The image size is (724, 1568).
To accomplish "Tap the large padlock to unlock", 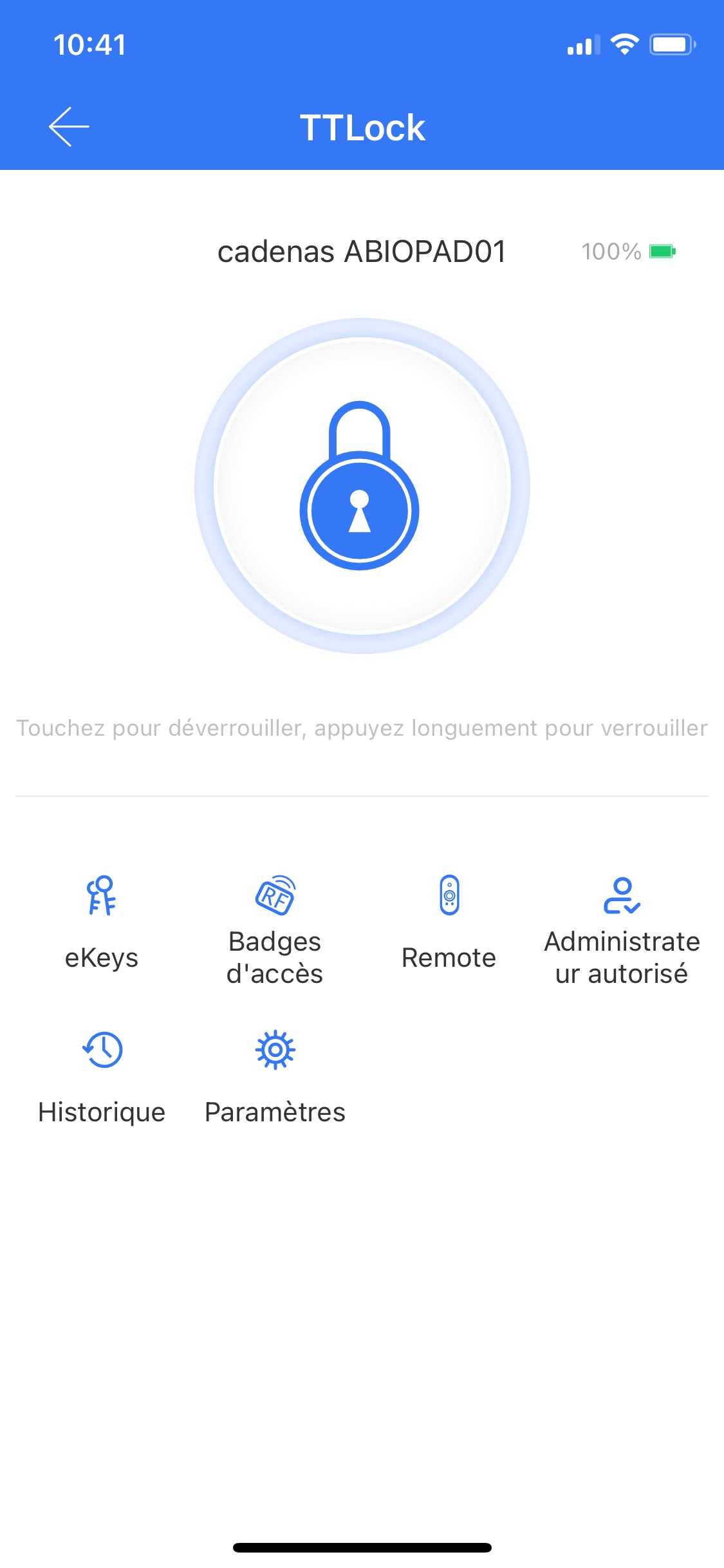I will pyautogui.click(x=360, y=486).
